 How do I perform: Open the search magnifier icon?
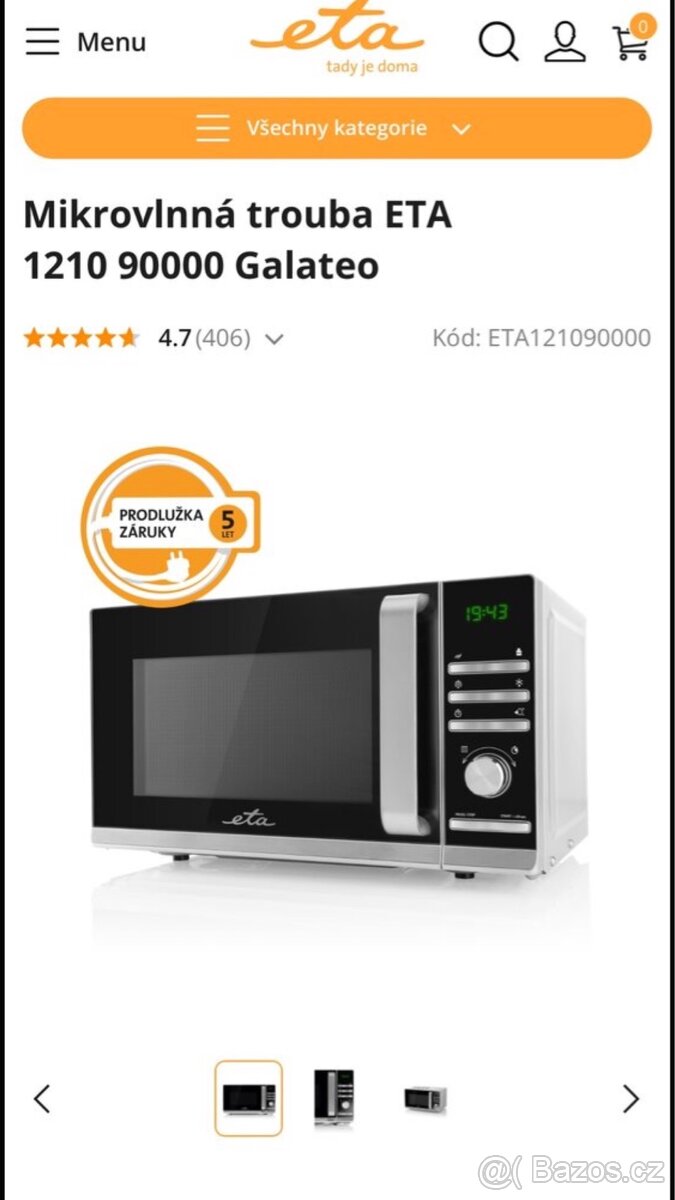pyautogui.click(x=498, y=42)
